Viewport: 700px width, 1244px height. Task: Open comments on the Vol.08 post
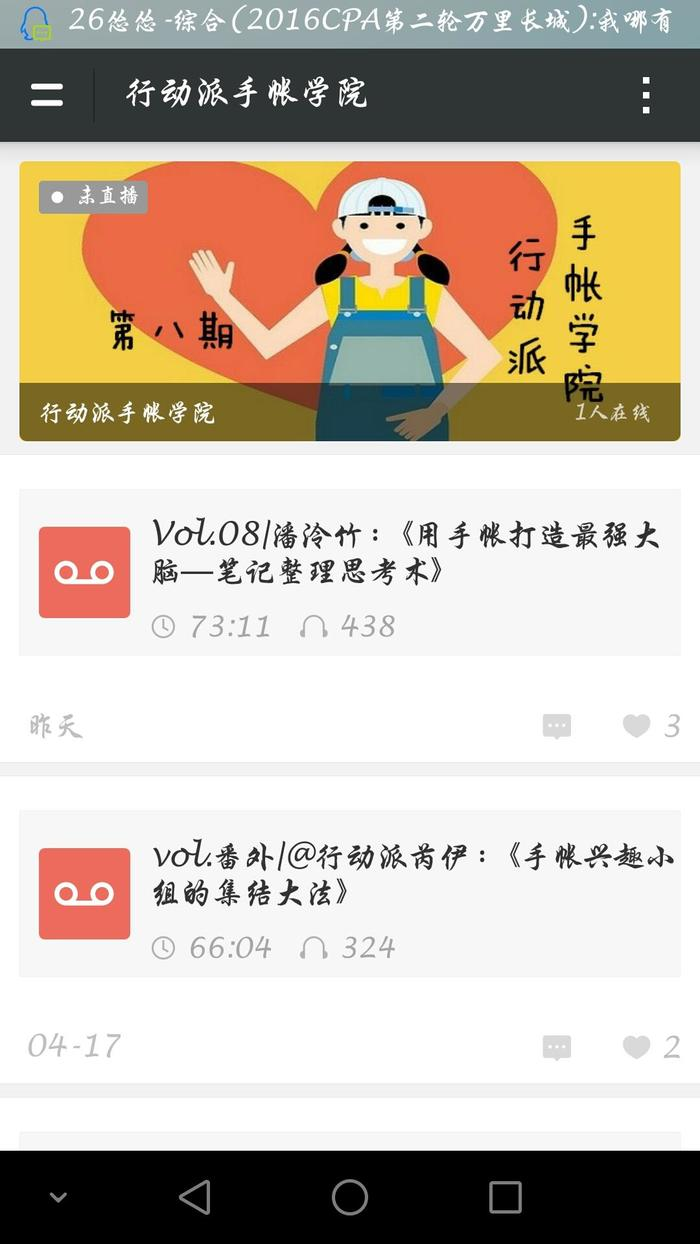[557, 726]
